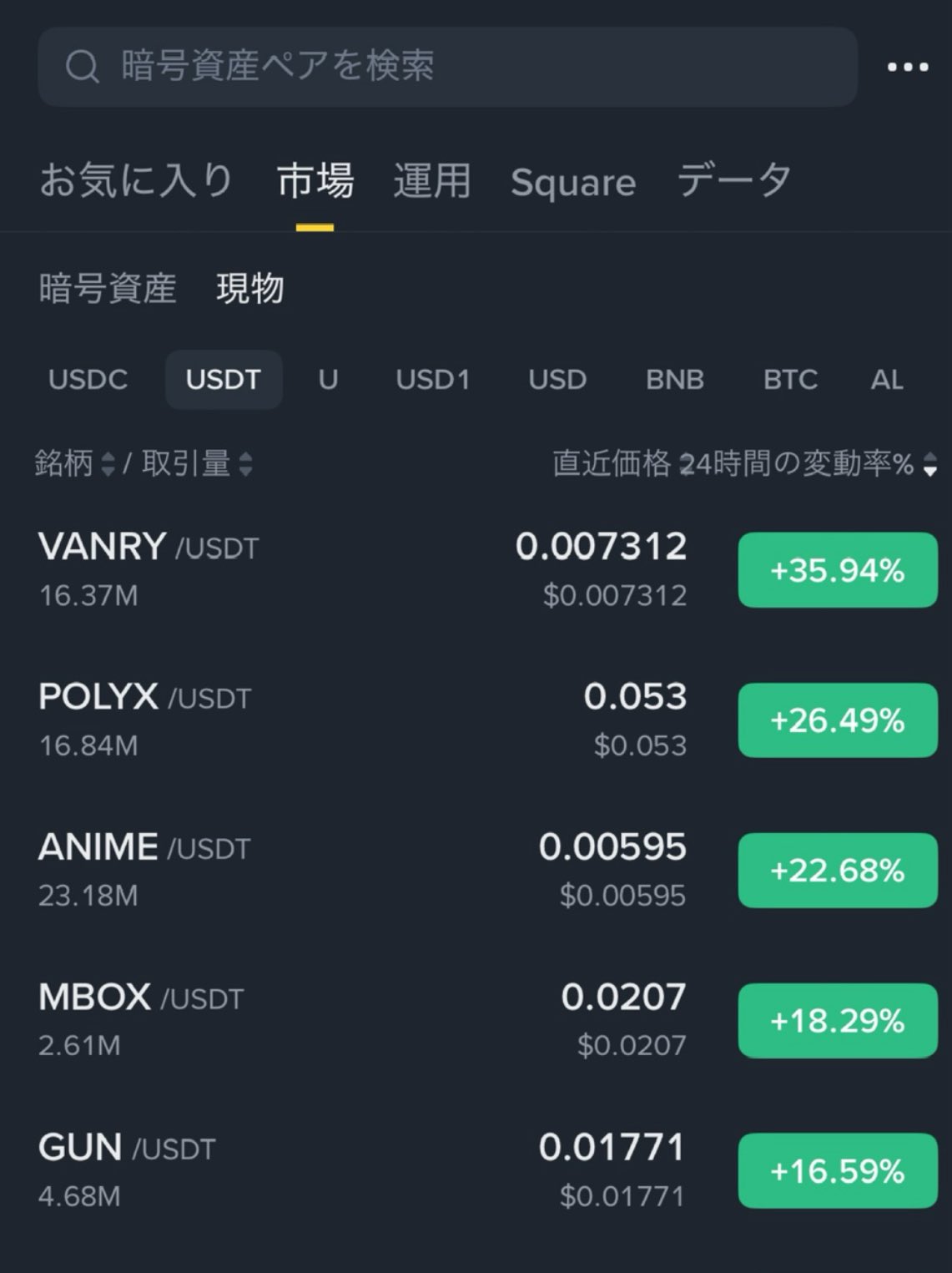This screenshot has width=952, height=1273.
Task: Open the Square tab
Action: pyautogui.click(x=572, y=183)
